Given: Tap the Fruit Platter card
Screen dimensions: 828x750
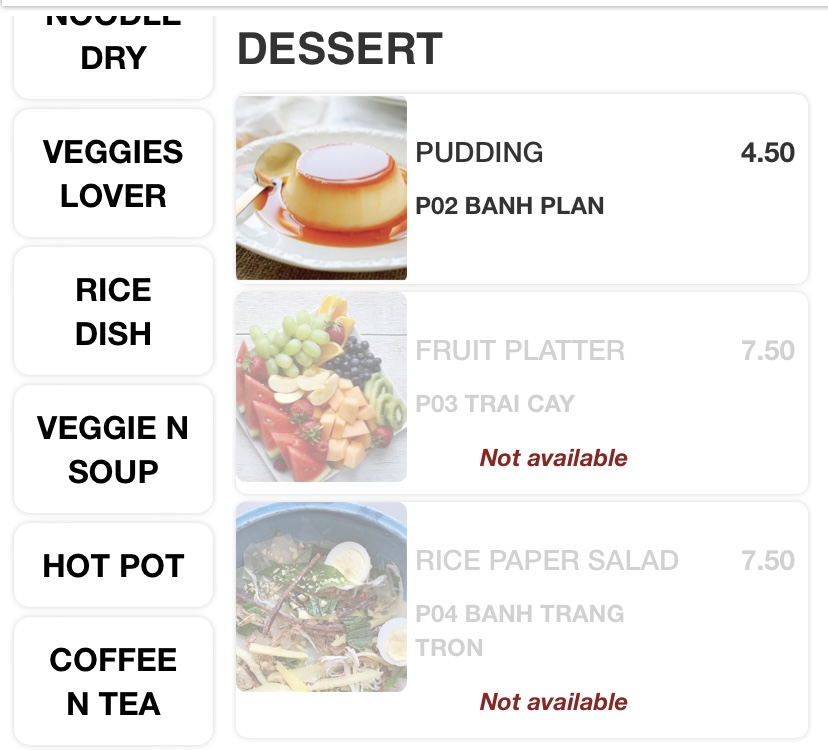Looking at the screenshot, I should pyautogui.click(x=520, y=392).
